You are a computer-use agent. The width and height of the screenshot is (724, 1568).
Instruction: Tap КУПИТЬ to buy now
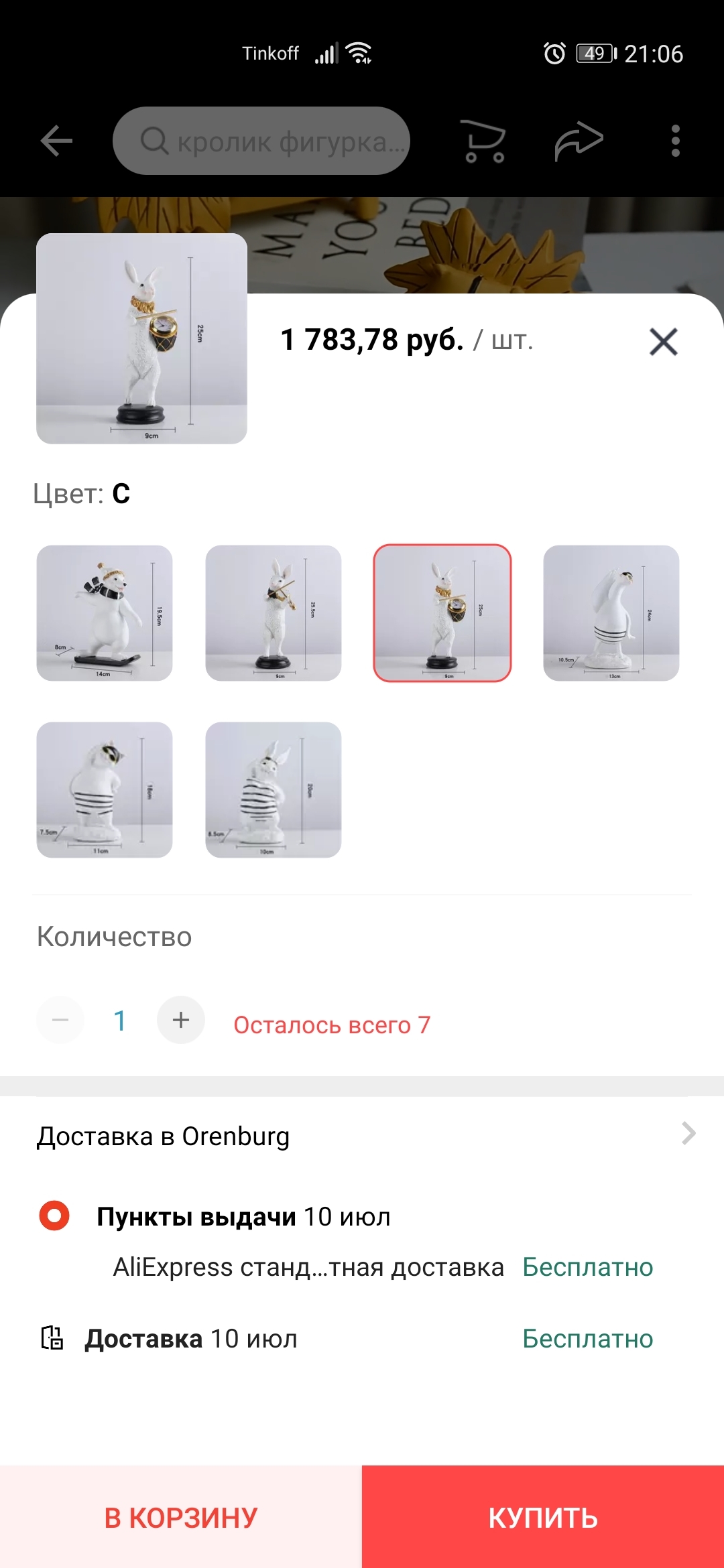point(543,1517)
